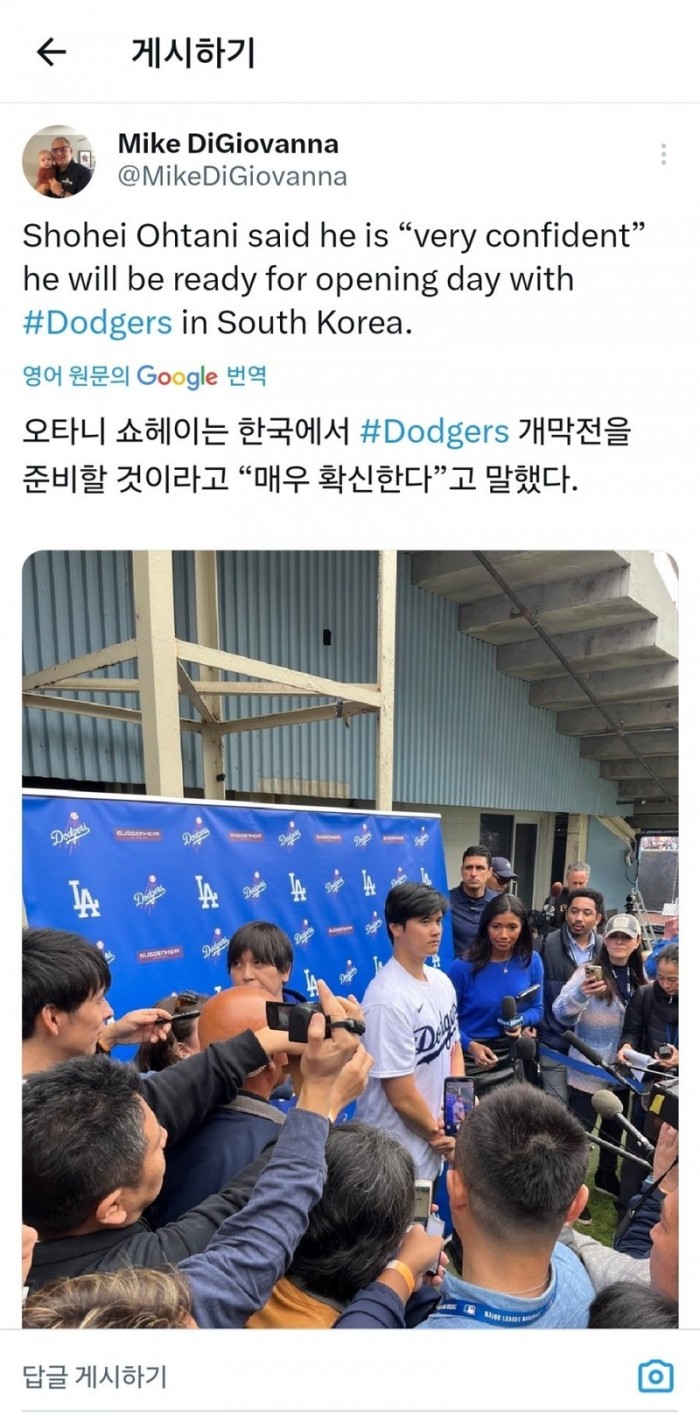
Task: Open the tweet's overflow menu
Action: [663, 154]
